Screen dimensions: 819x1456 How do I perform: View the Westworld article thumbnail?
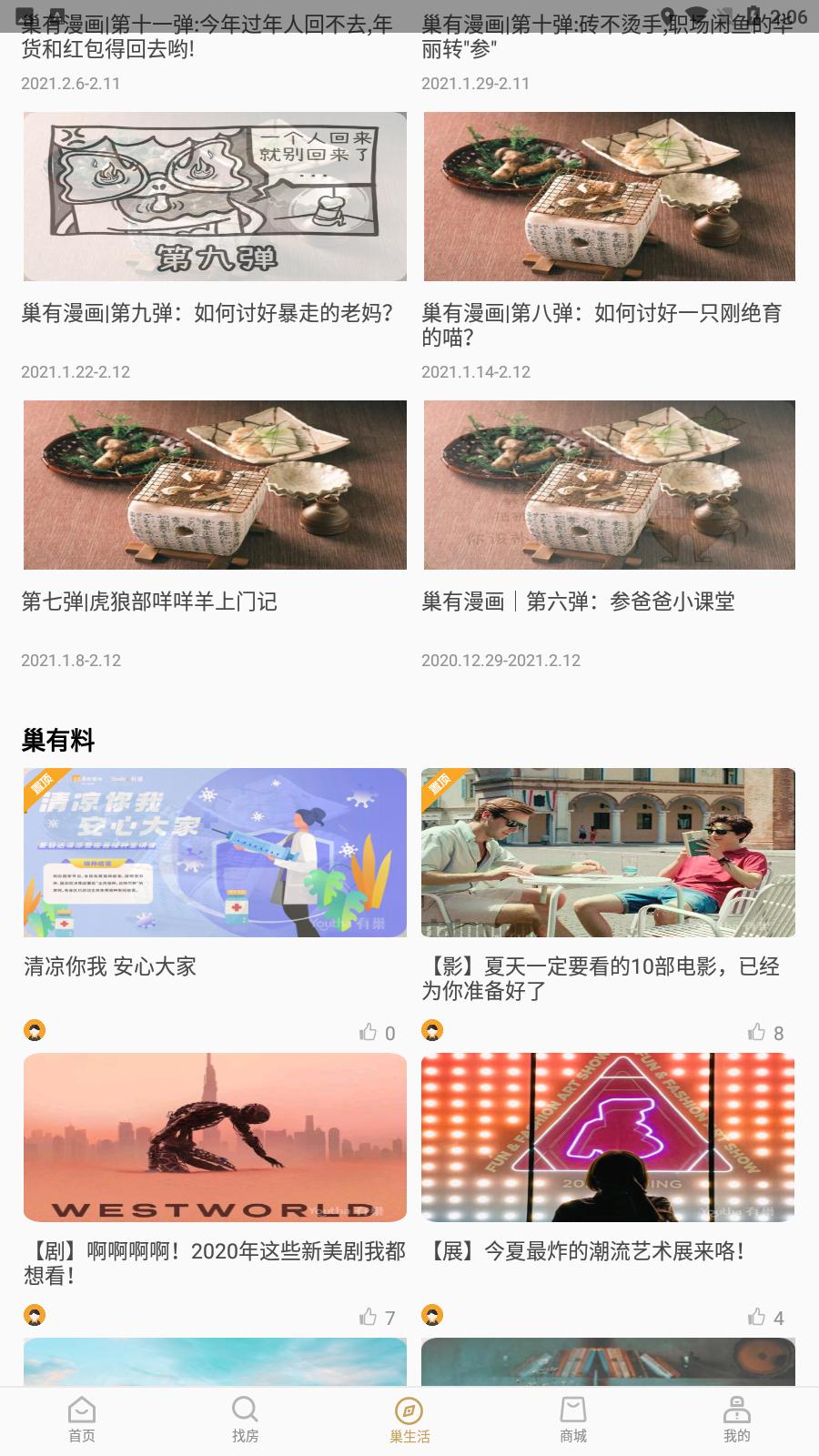click(214, 1137)
